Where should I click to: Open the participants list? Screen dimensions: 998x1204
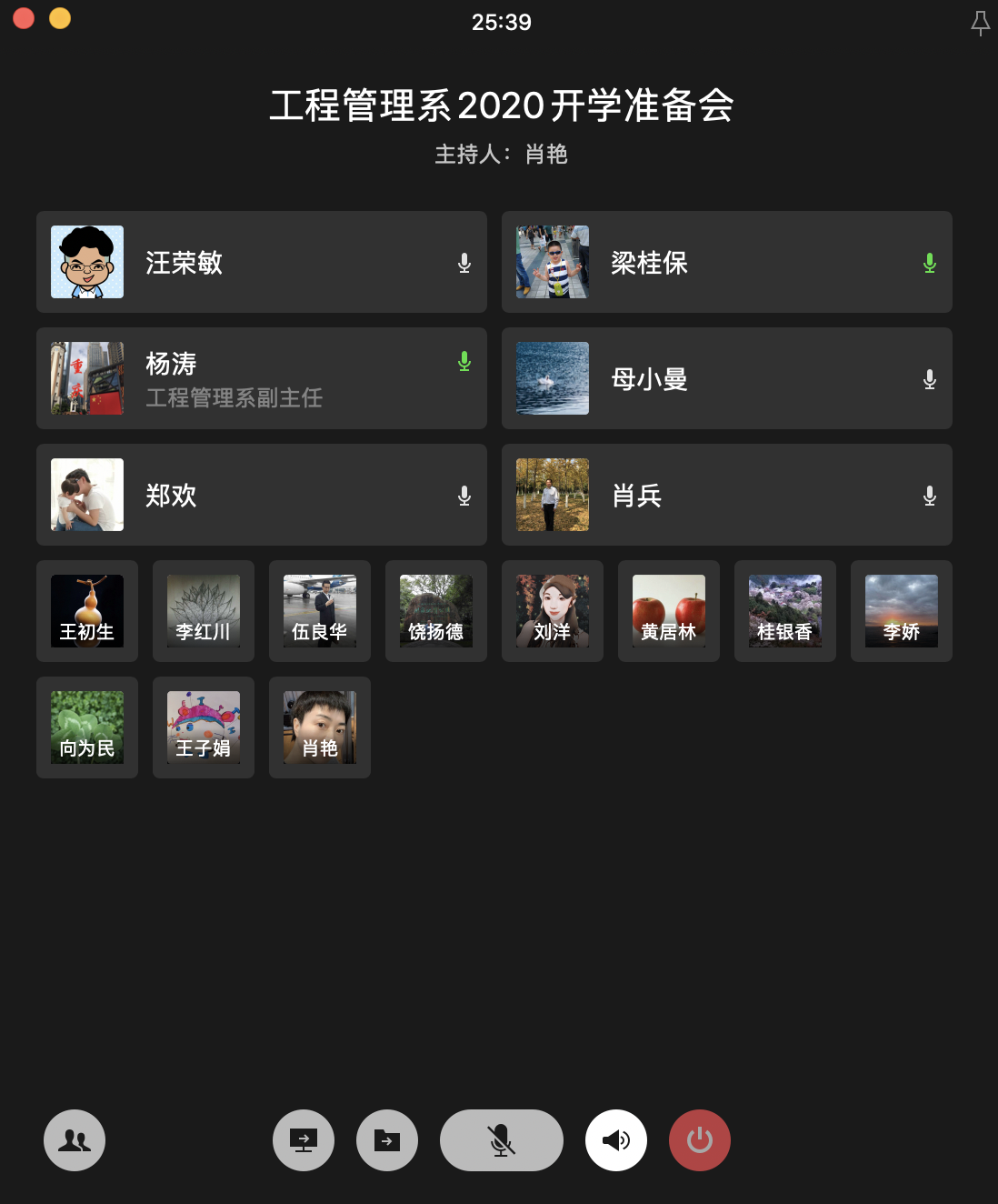coord(75,1140)
